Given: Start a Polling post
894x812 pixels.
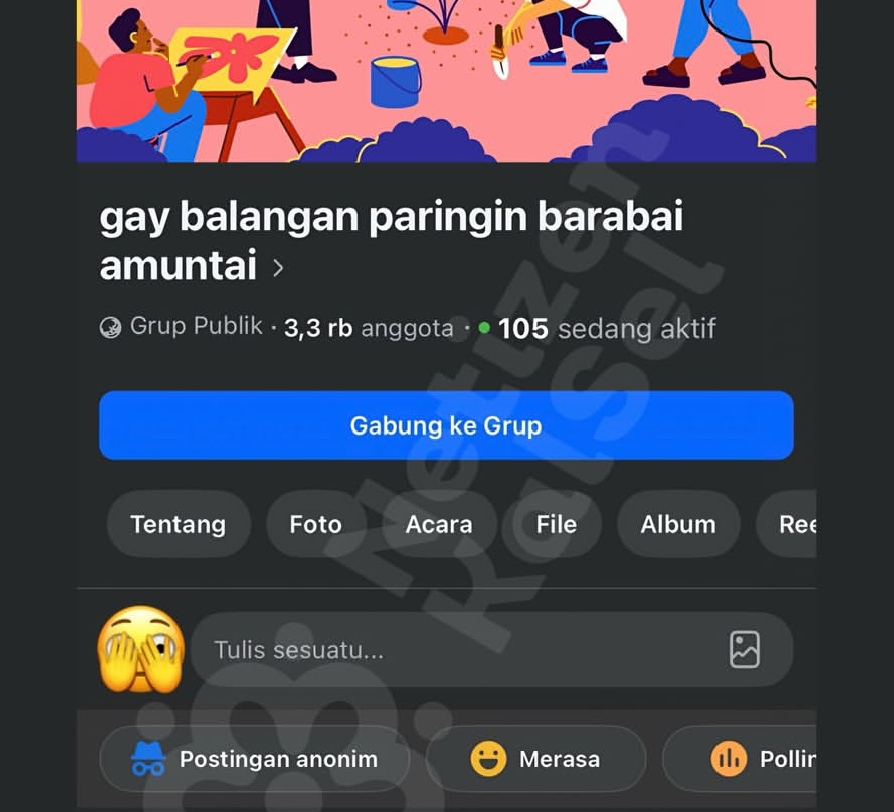Looking at the screenshot, I should point(762,759).
